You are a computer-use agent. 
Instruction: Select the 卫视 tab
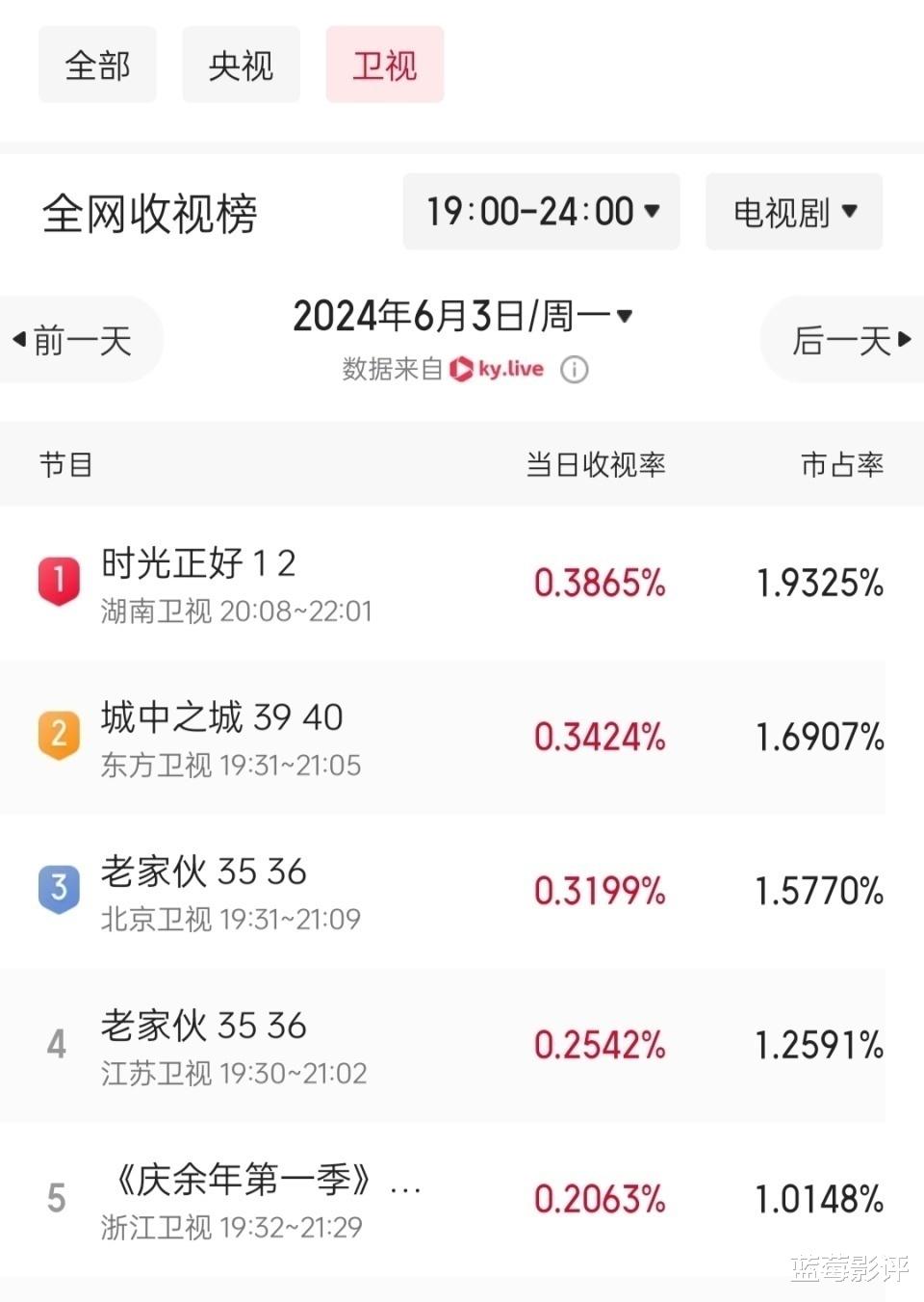(x=384, y=65)
